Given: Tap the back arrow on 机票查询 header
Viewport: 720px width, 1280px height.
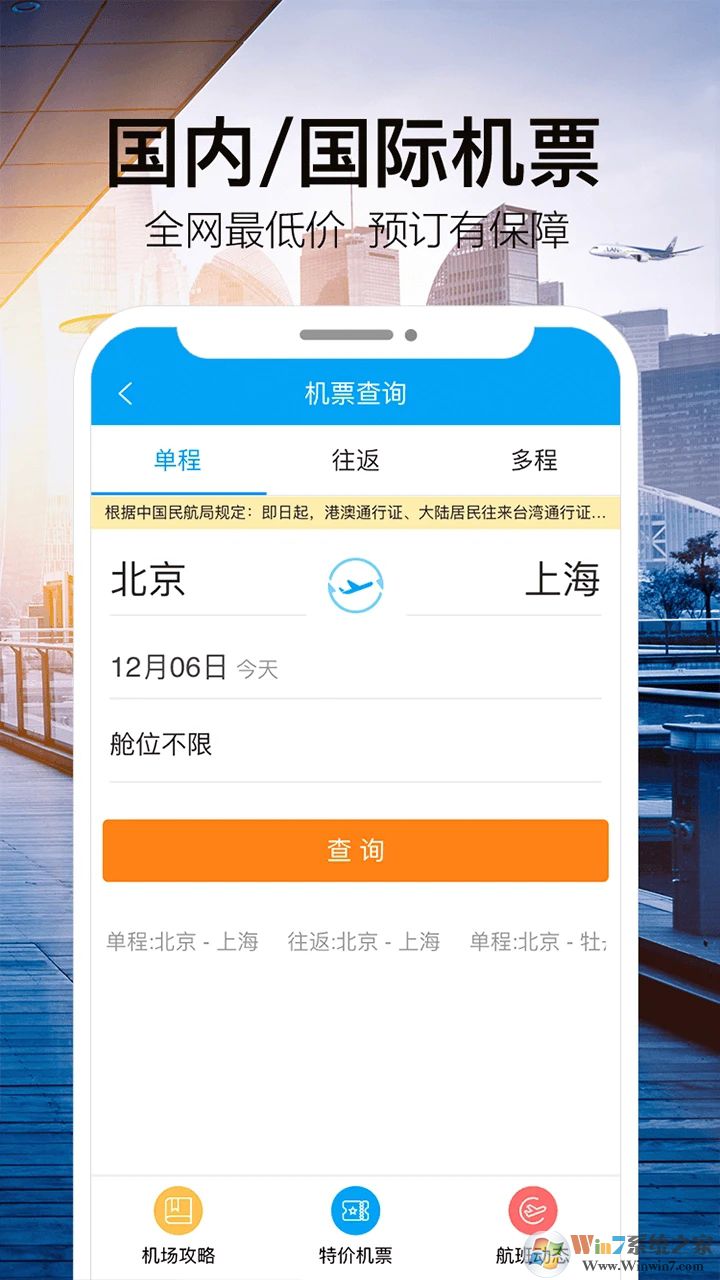Looking at the screenshot, I should pyautogui.click(x=125, y=393).
